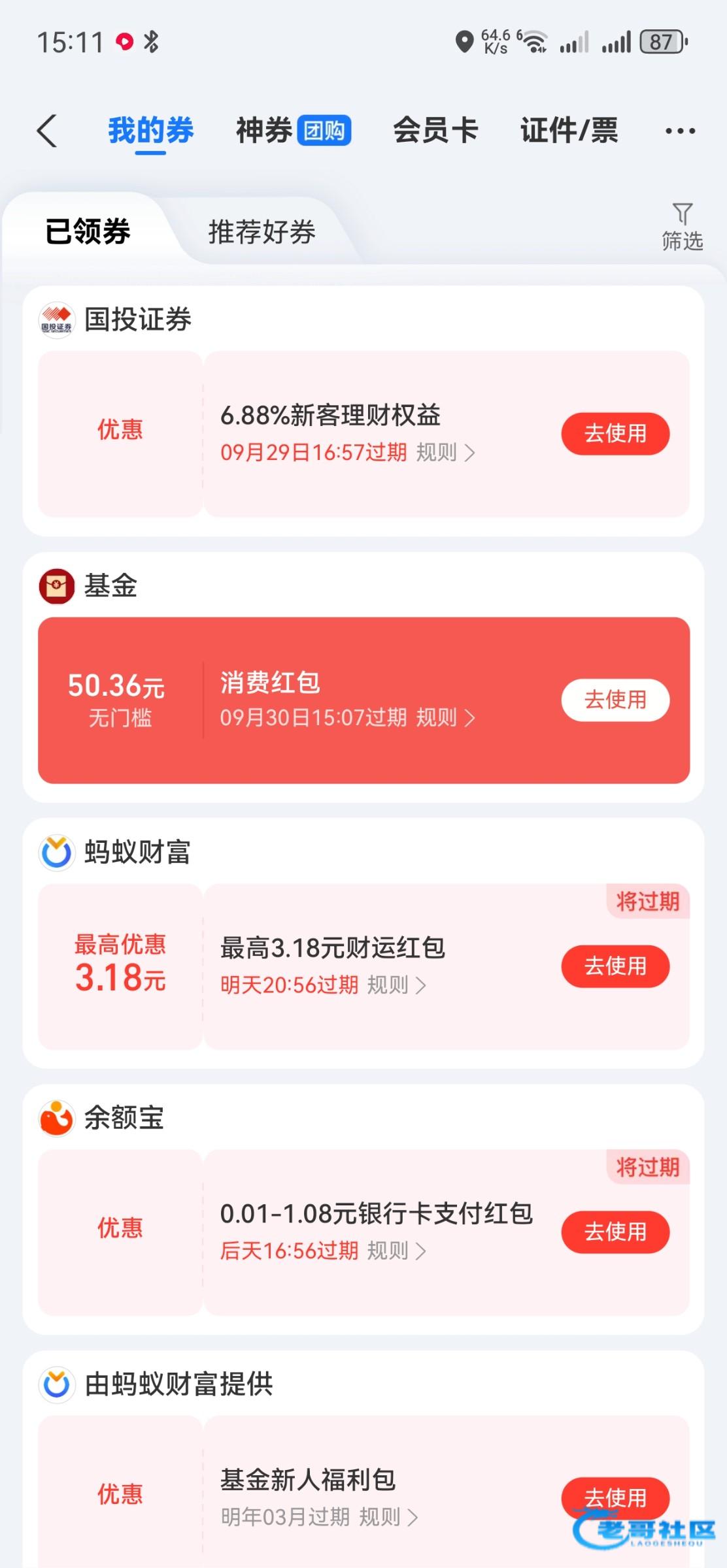See rules for 0.01-1.08元银行卡支付红包
The image size is (727, 1568).
pyautogui.click(x=396, y=1250)
